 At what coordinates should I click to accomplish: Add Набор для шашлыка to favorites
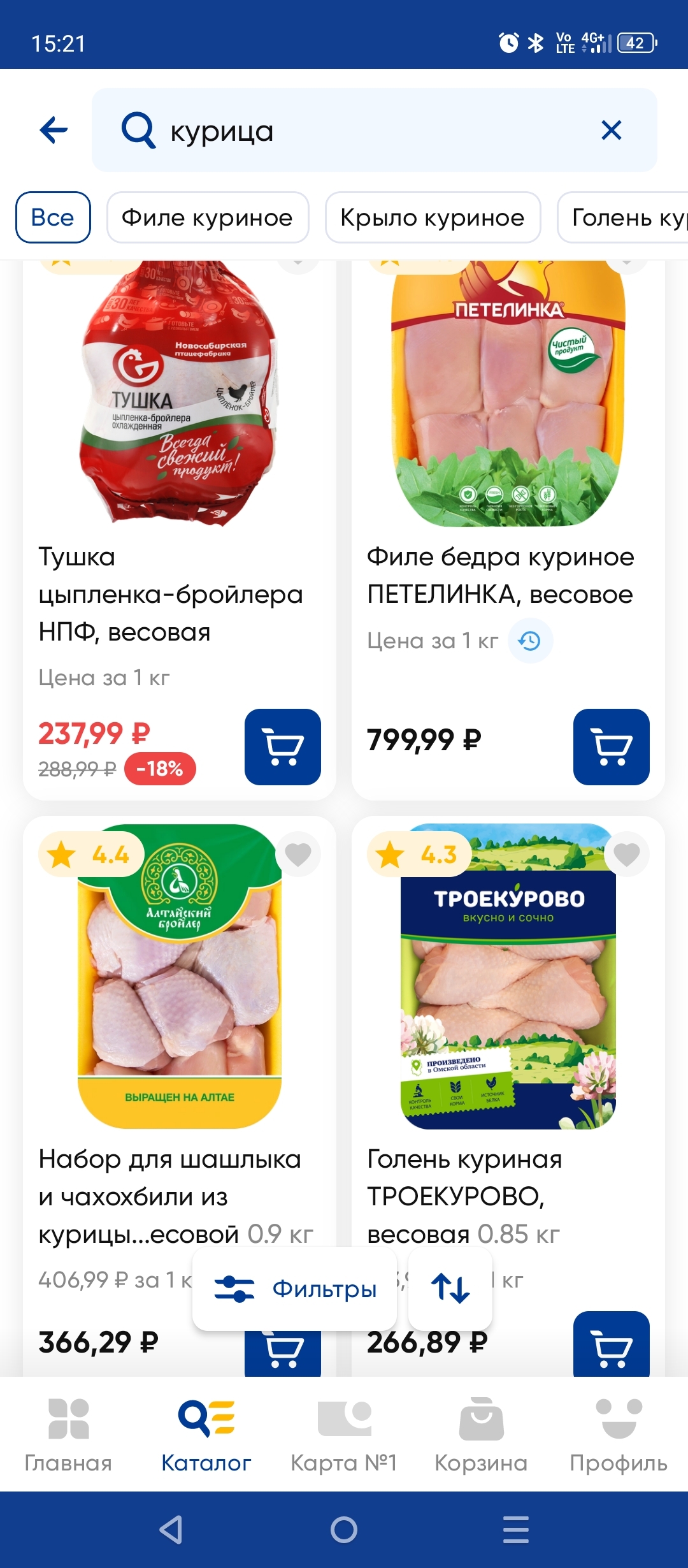pos(297,854)
